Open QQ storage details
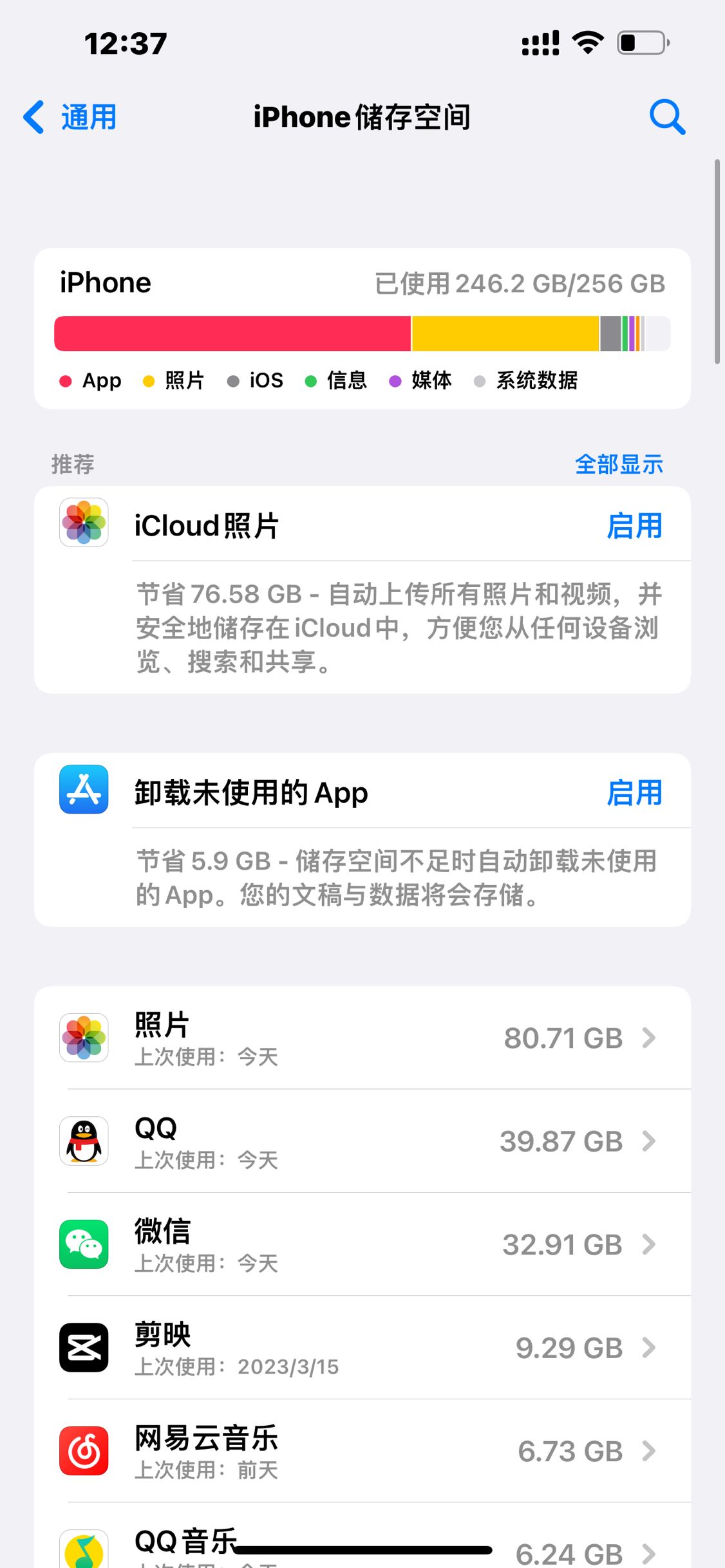Screen dimensions: 725x1568 pyautogui.click(x=362, y=1141)
